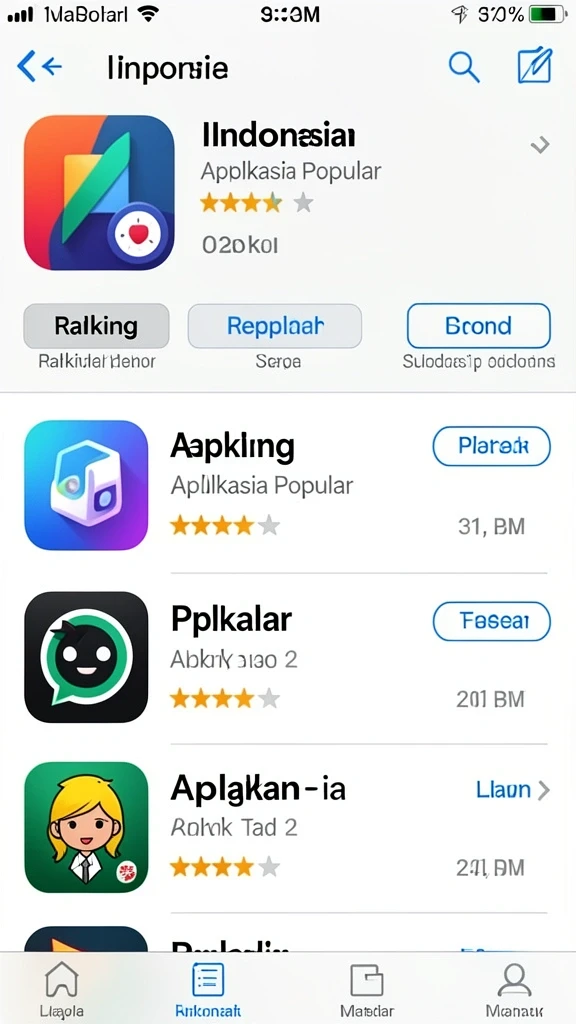Open the Pplkalar app row

click(288, 658)
